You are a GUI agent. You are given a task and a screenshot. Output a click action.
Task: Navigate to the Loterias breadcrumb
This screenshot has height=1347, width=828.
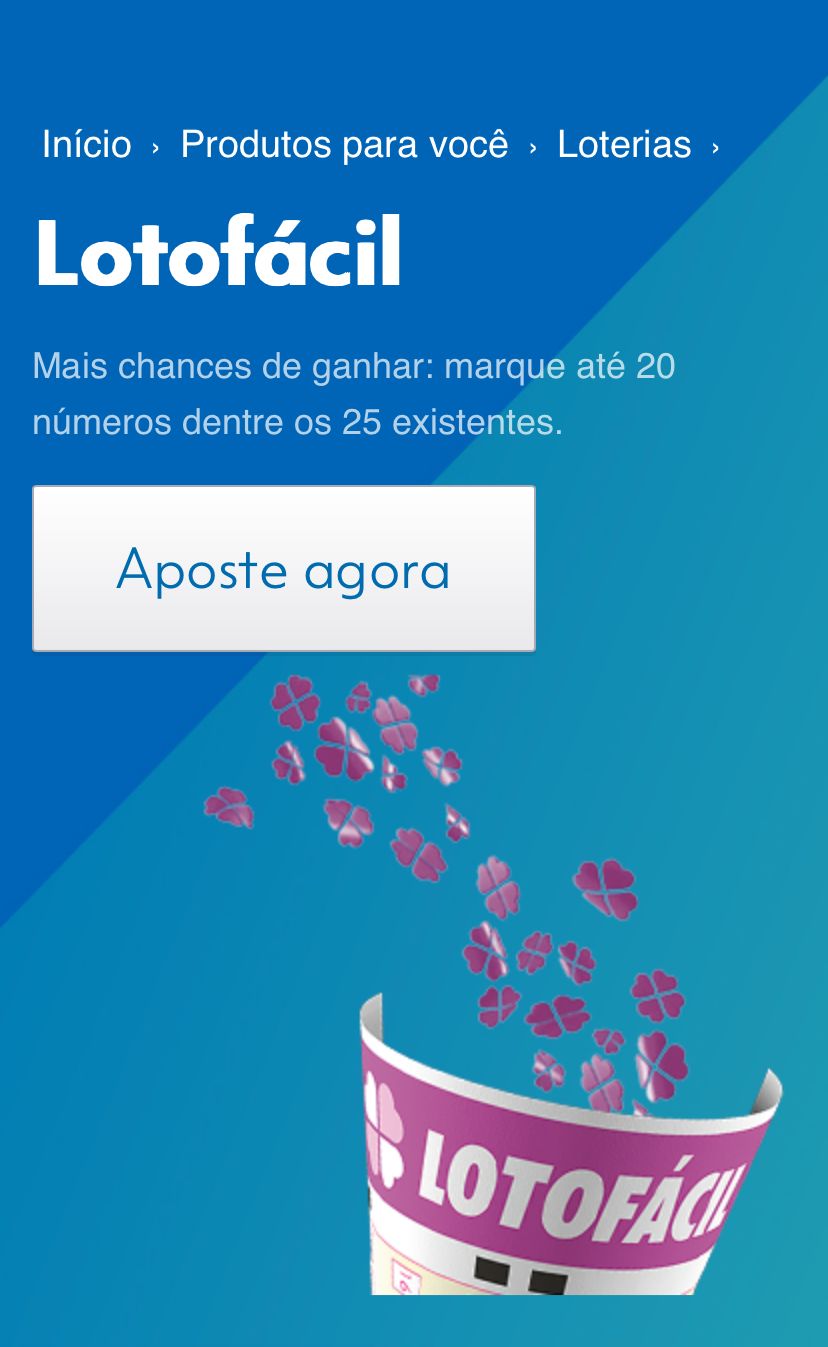click(624, 145)
